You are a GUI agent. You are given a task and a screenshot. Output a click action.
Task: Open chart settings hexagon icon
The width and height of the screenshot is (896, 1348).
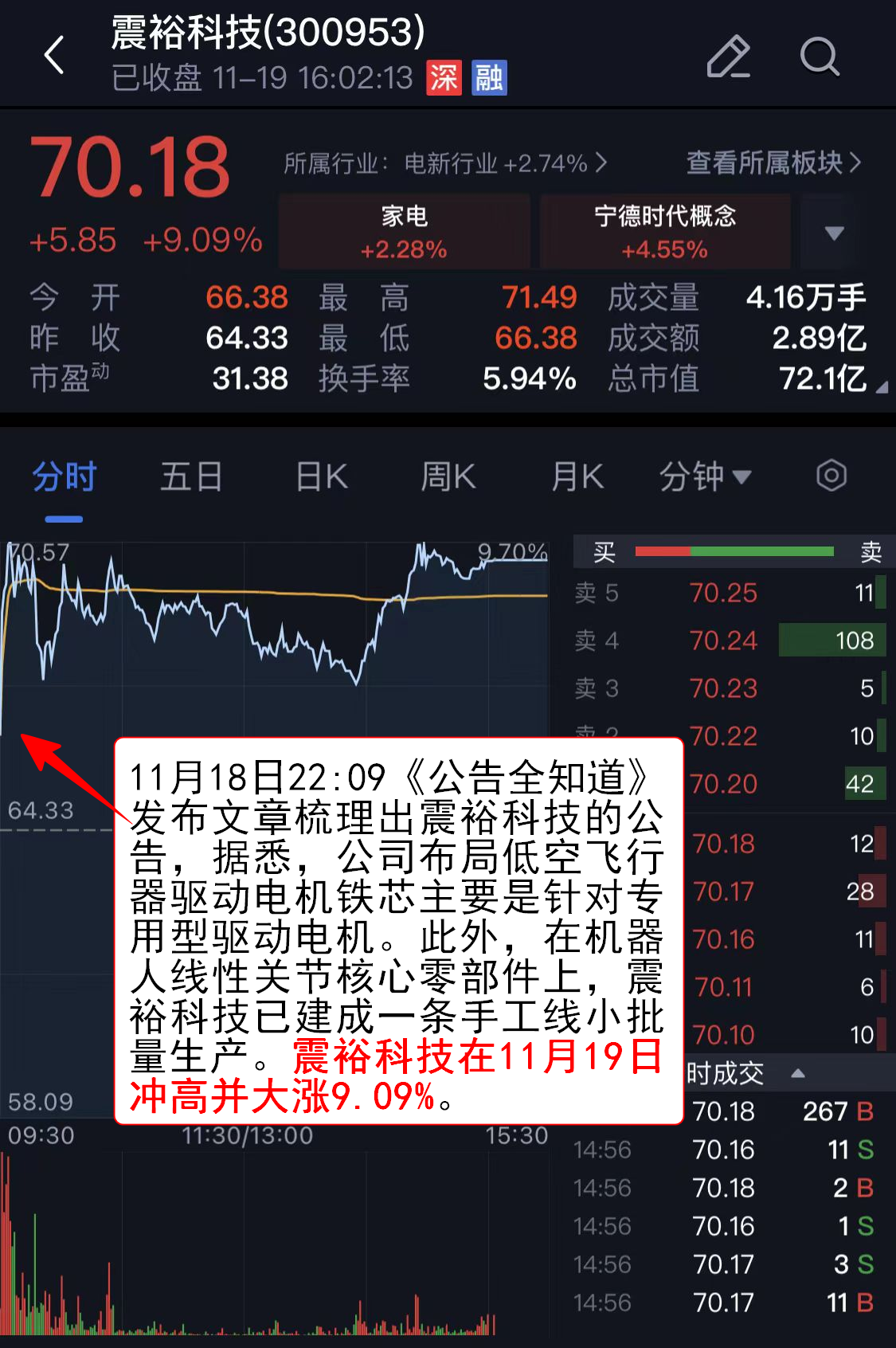831,476
